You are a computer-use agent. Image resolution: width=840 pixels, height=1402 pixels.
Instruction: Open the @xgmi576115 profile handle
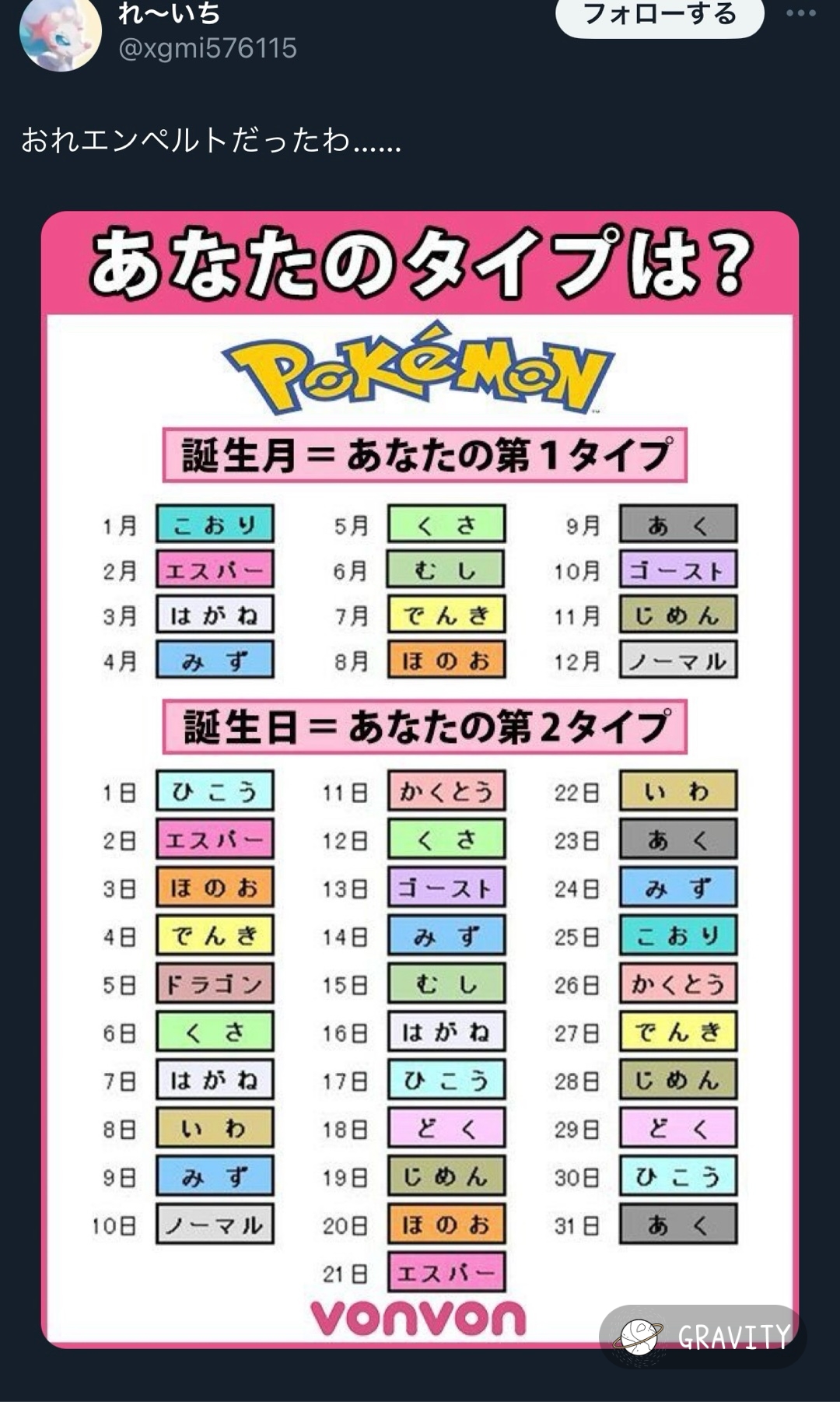point(208,48)
